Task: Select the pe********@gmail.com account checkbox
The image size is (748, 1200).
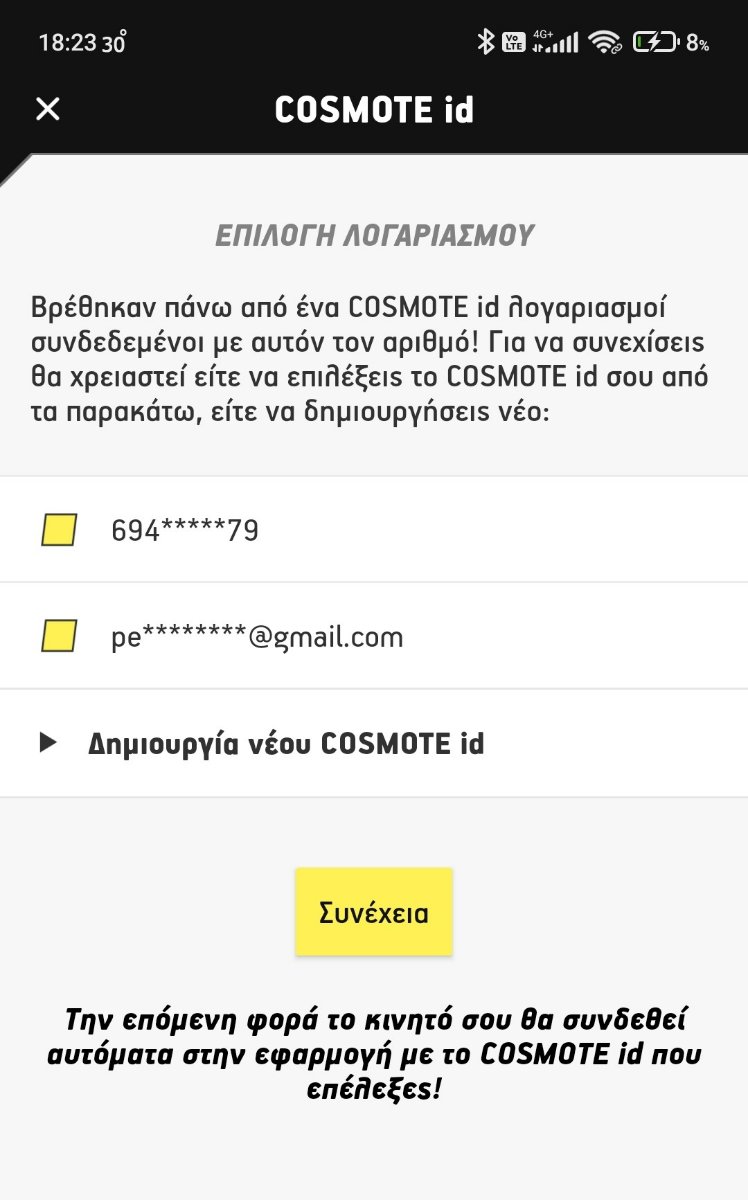Action: point(59,636)
